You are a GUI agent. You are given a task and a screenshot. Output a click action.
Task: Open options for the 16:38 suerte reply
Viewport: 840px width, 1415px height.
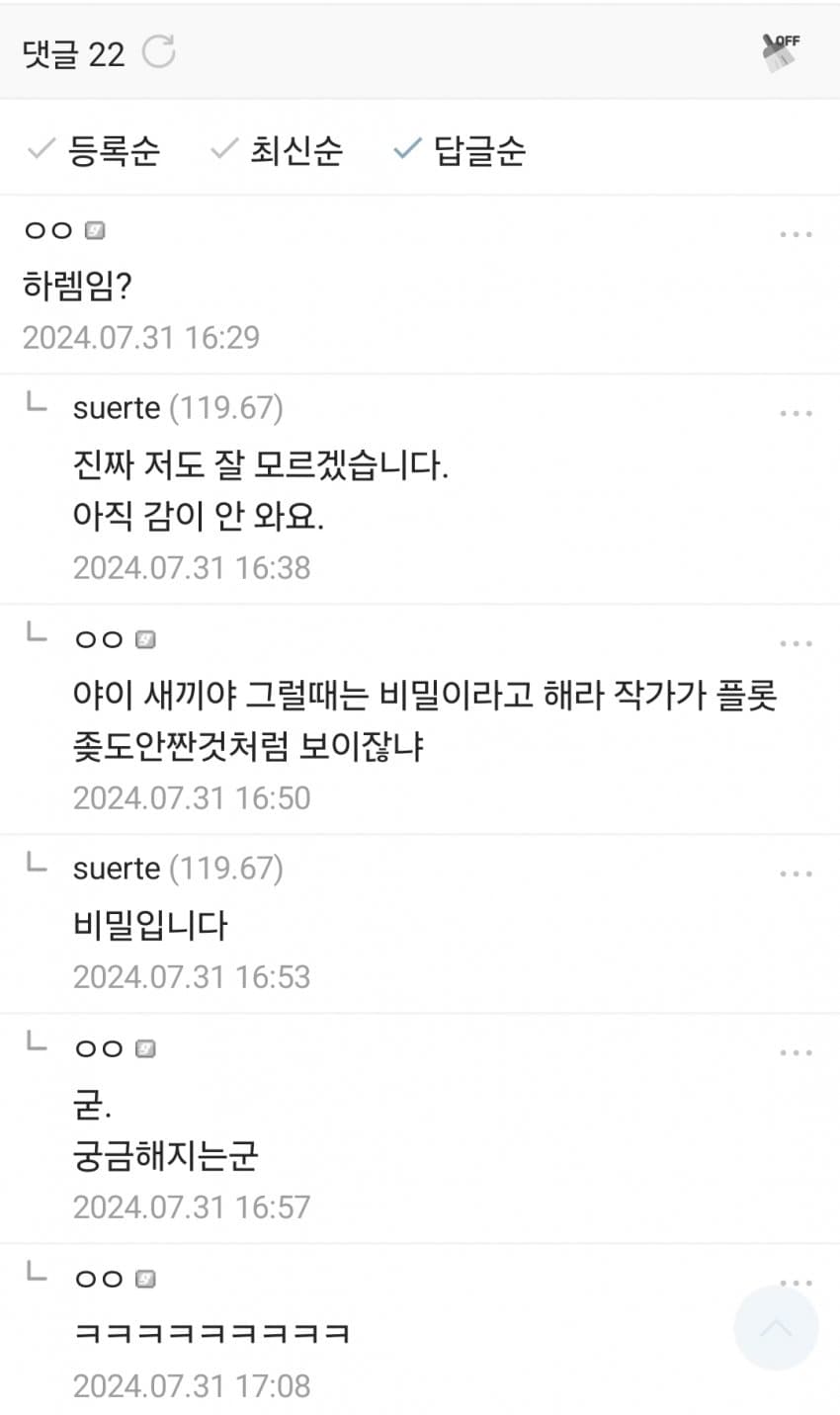coord(795,414)
